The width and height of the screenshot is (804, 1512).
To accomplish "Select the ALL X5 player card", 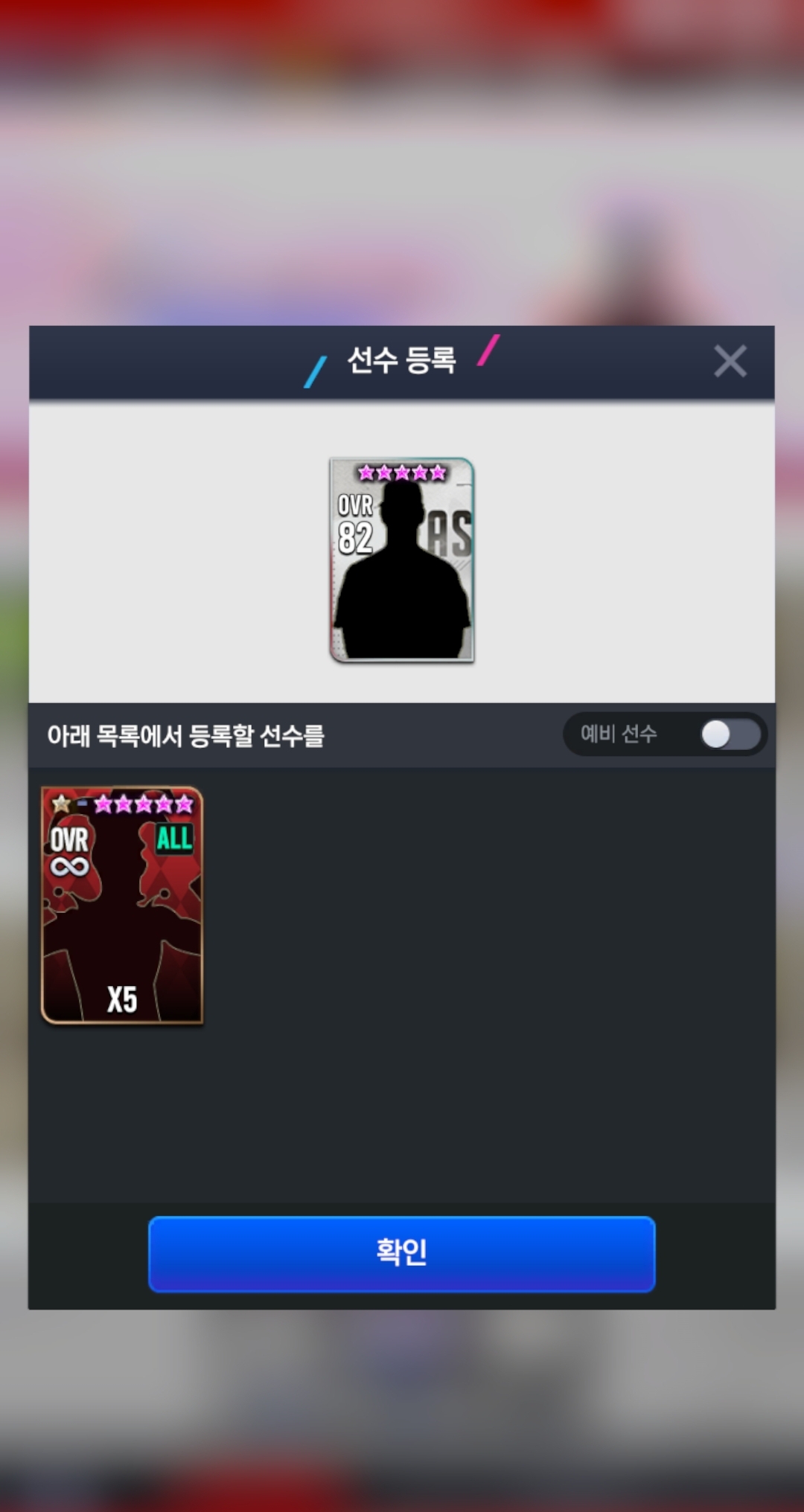I will coord(122,906).
